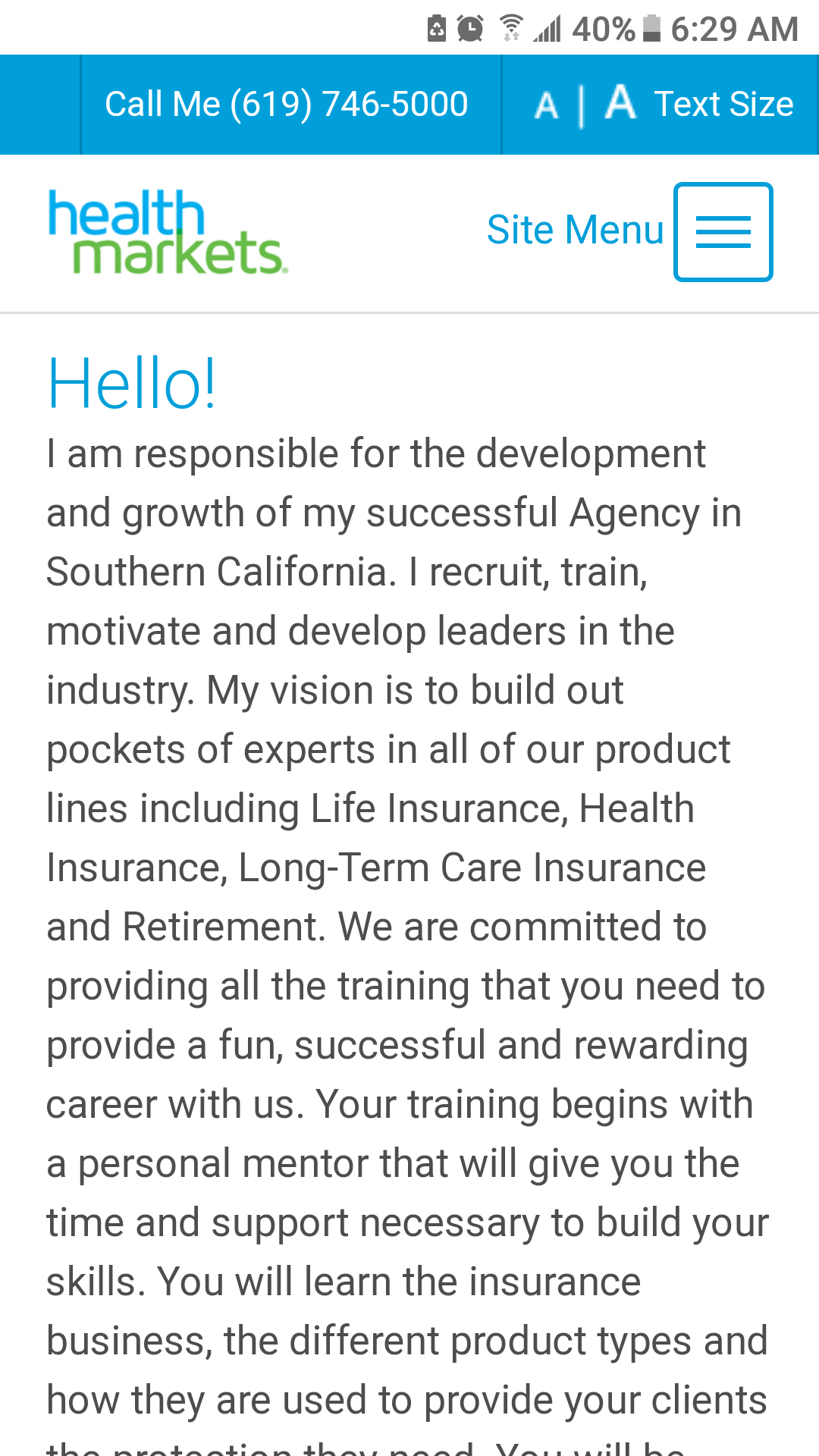
Task: Increase text size with the large A
Action: click(x=620, y=102)
